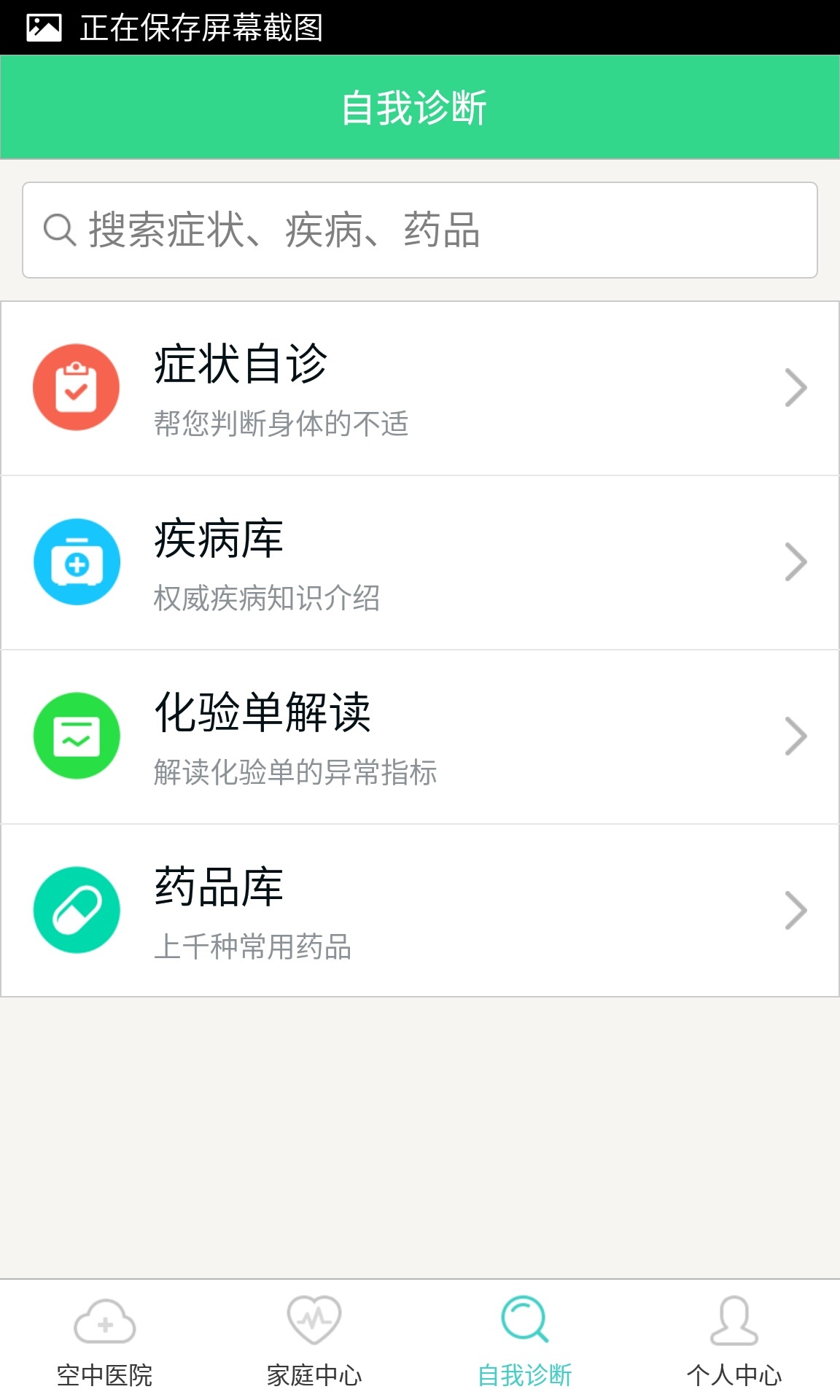Tap the green report icon for 化验单解读

[x=77, y=735]
